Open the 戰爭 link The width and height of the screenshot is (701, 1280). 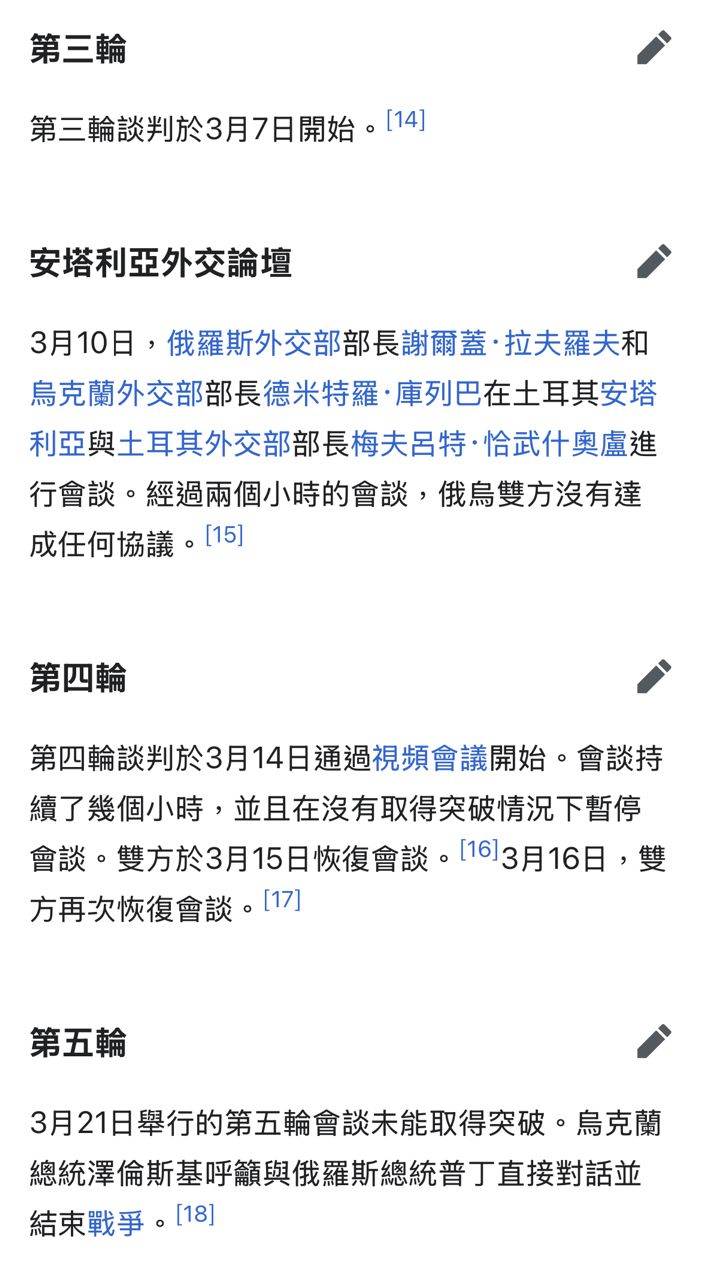(116, 1223)
